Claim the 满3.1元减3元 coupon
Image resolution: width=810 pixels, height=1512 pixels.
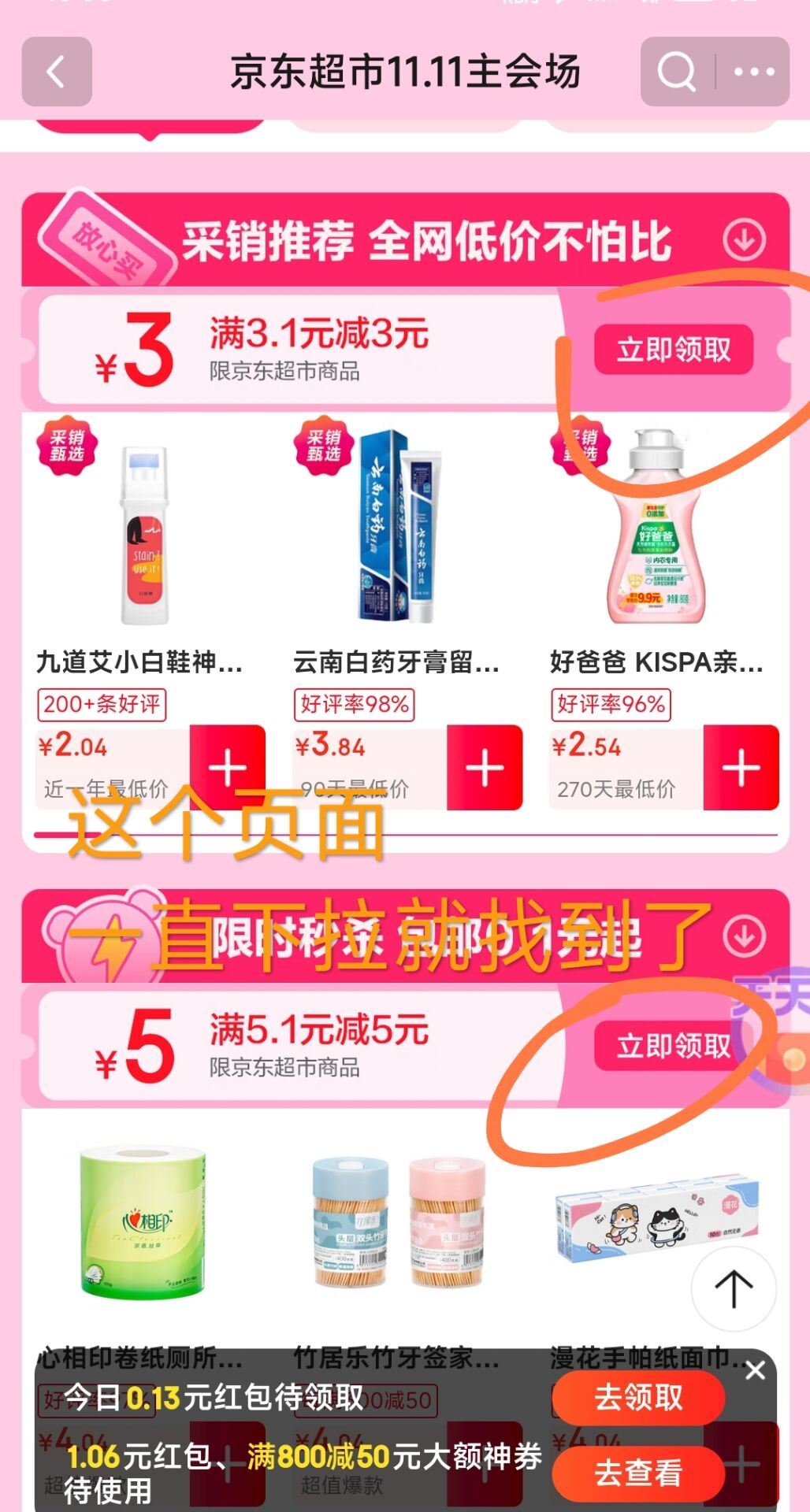673,350
